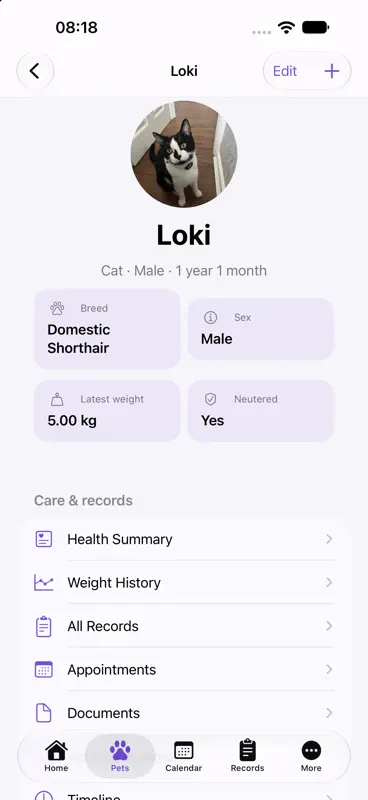The image size is (368, 800).
Task: Switch to the Home tab
Action: point(56,756)
